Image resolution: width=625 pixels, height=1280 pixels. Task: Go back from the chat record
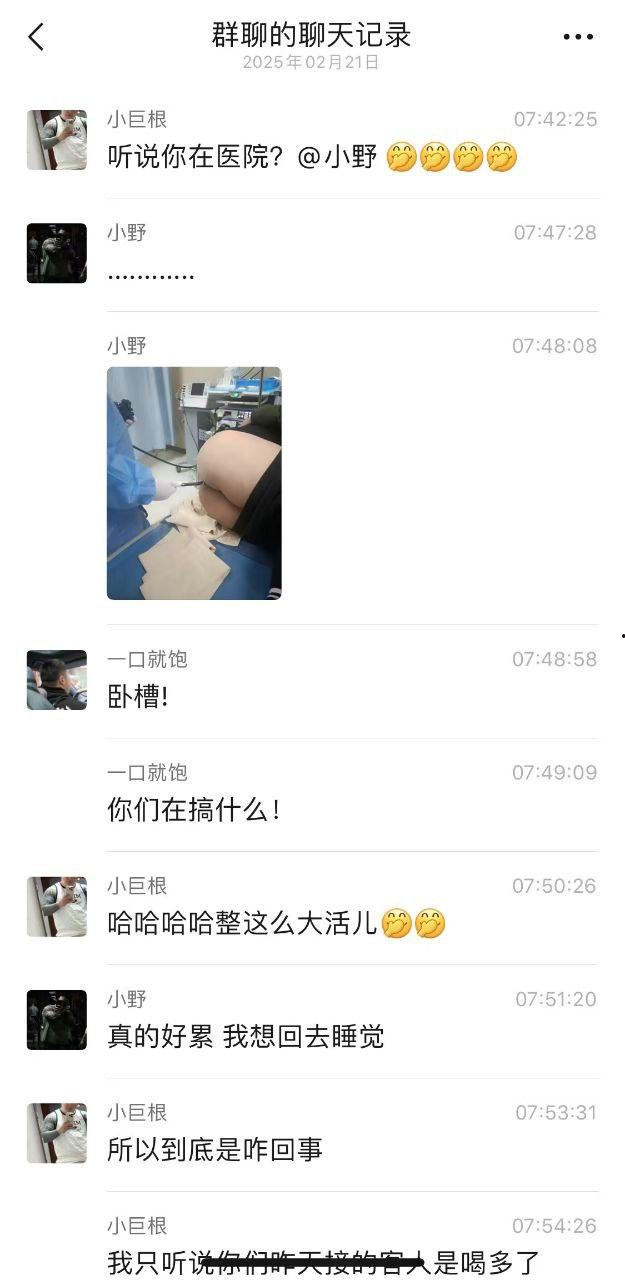click(x=37, y=37)
